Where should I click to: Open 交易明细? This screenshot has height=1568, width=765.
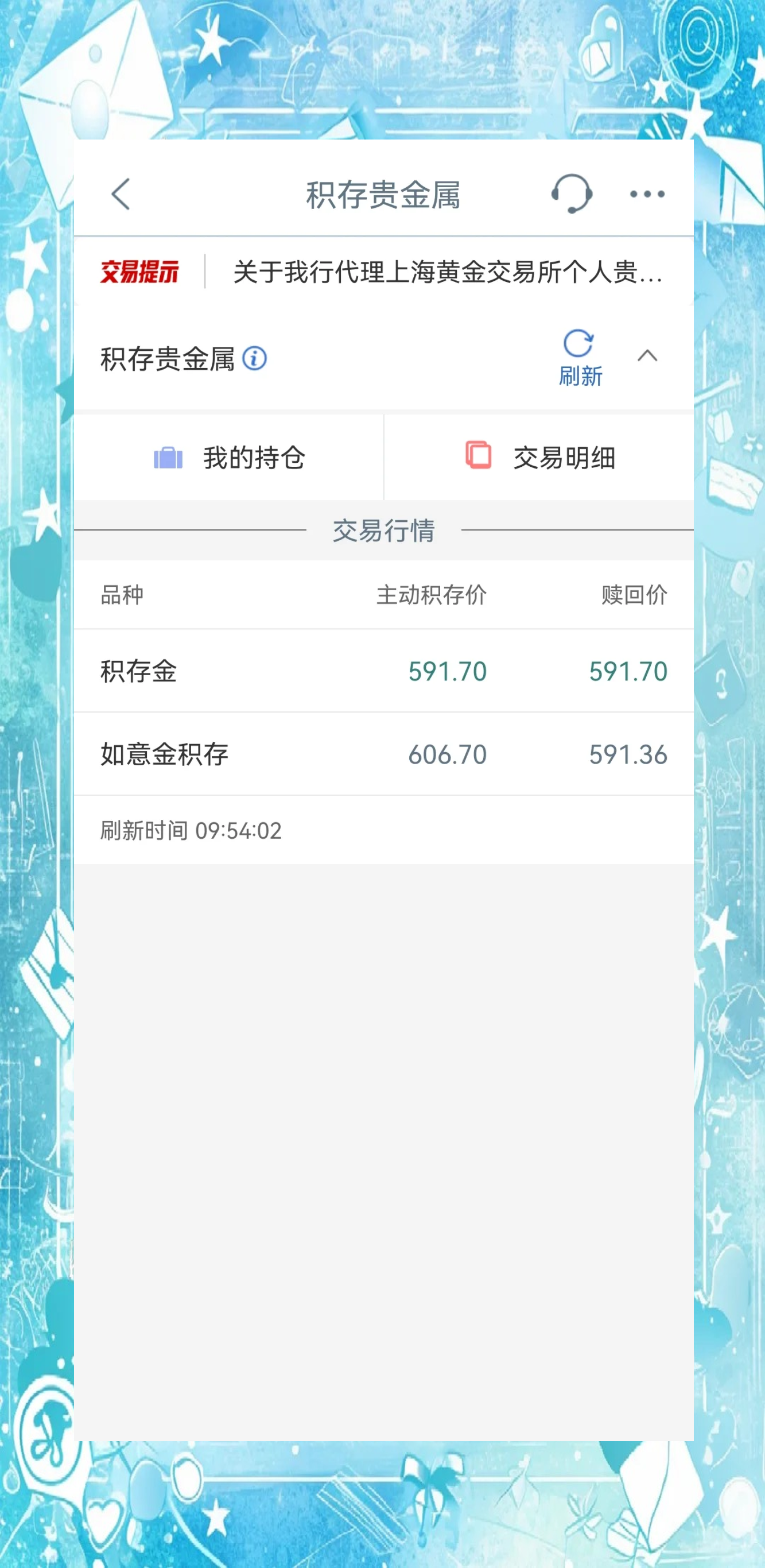click(539, 457)
